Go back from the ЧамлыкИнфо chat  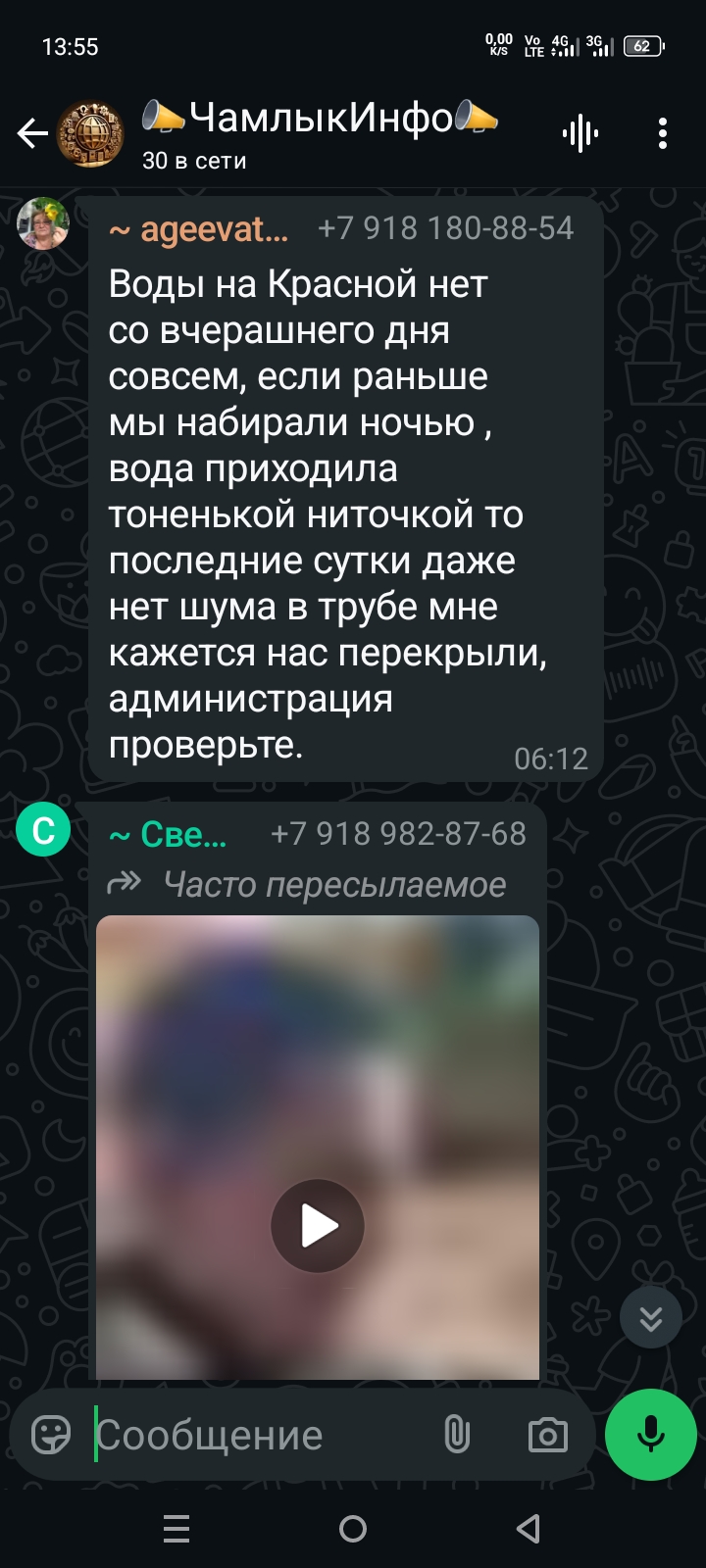tap(32, 133)
